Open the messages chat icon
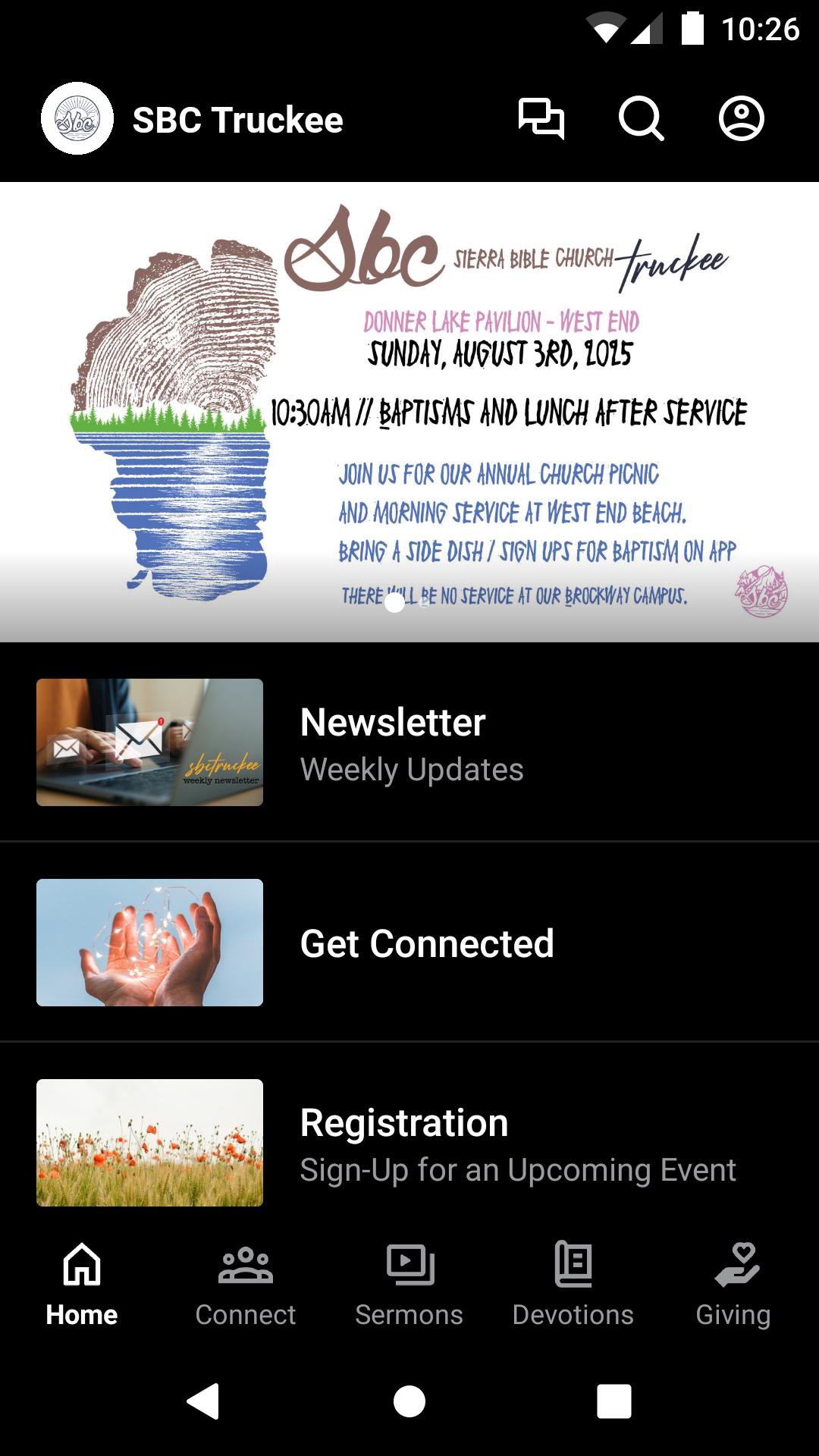819x1456 pixels. point(541,119)
